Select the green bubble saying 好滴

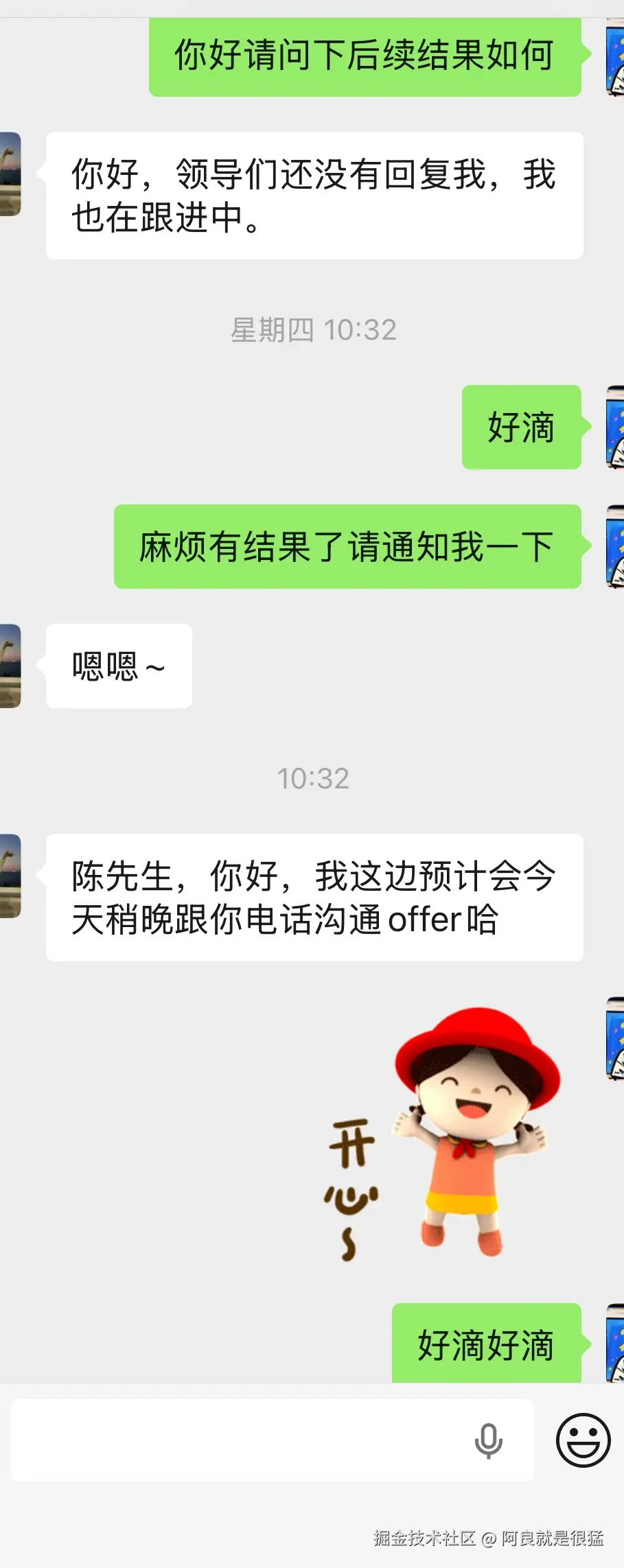pyautogui.click(x=522, y=428)
